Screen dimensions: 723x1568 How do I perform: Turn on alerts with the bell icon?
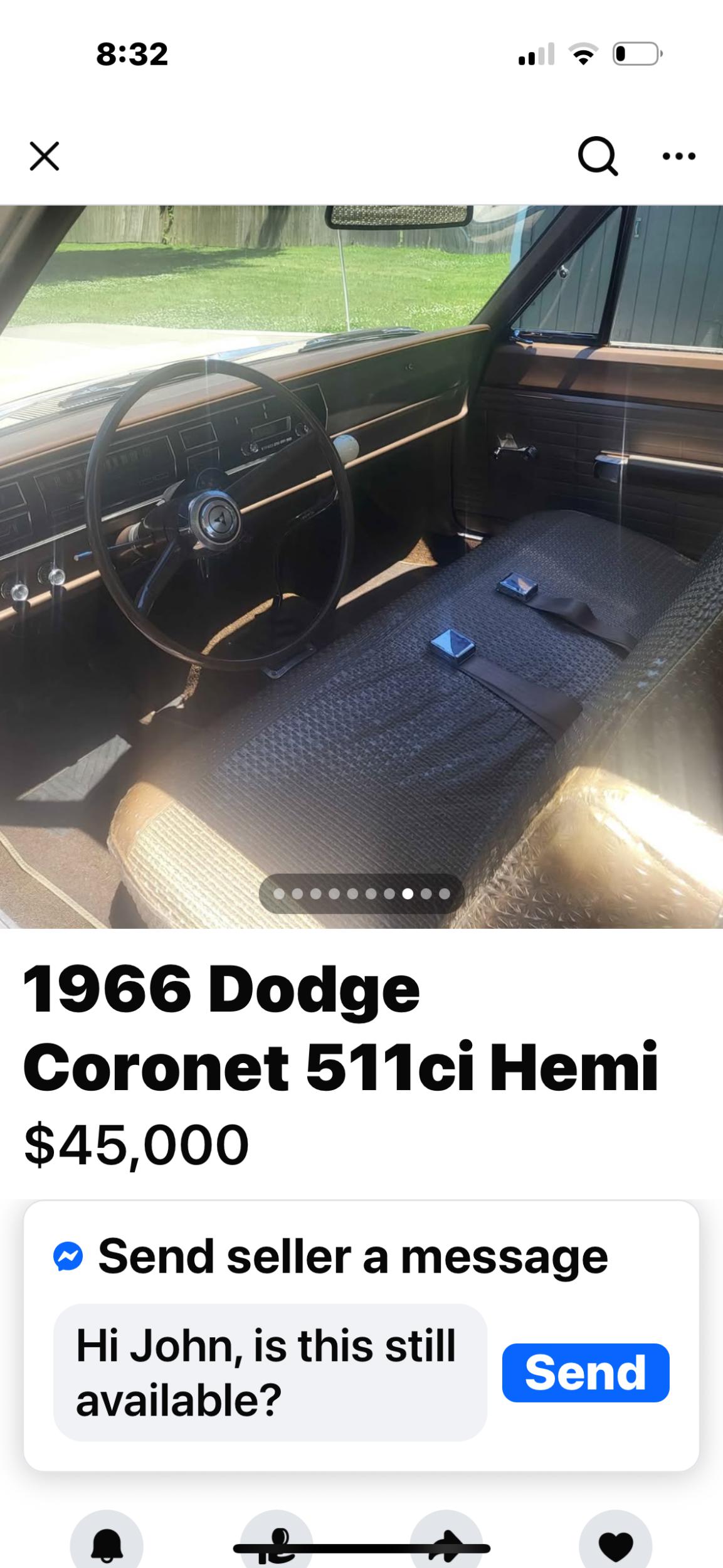pos(107,1545)
